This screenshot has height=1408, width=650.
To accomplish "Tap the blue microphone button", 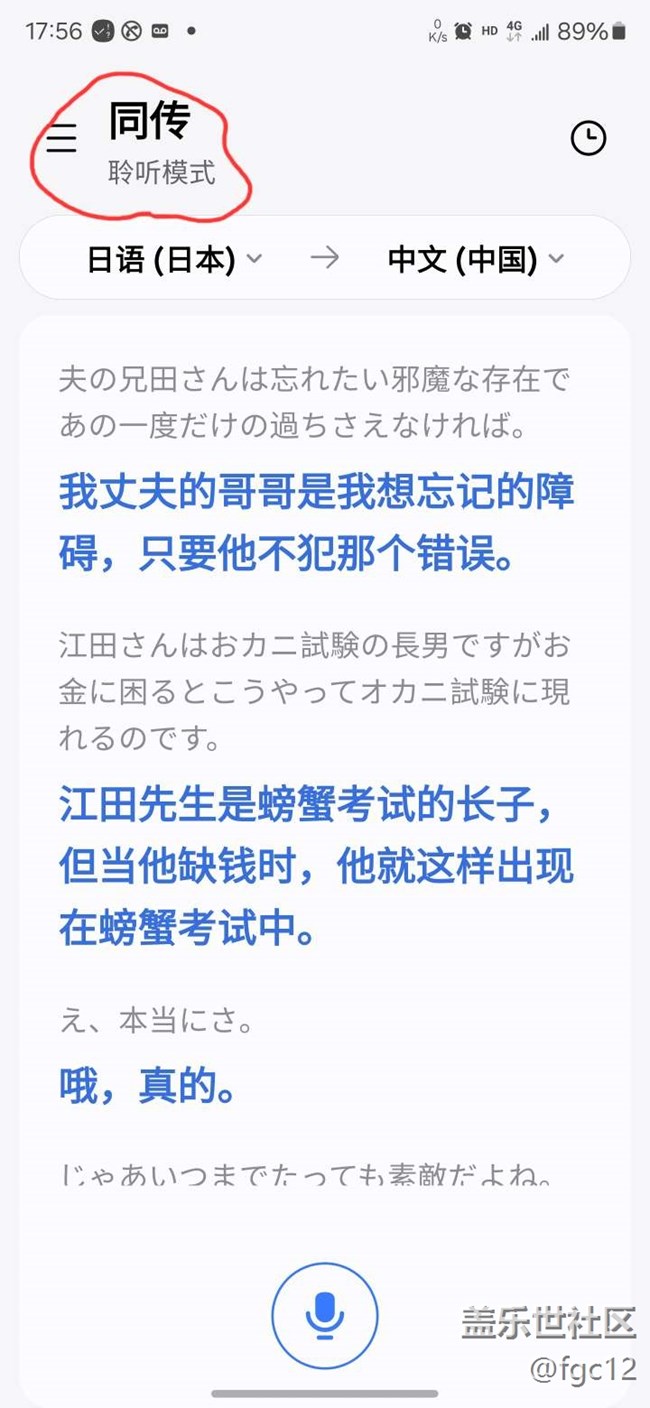I will 325,1315.
